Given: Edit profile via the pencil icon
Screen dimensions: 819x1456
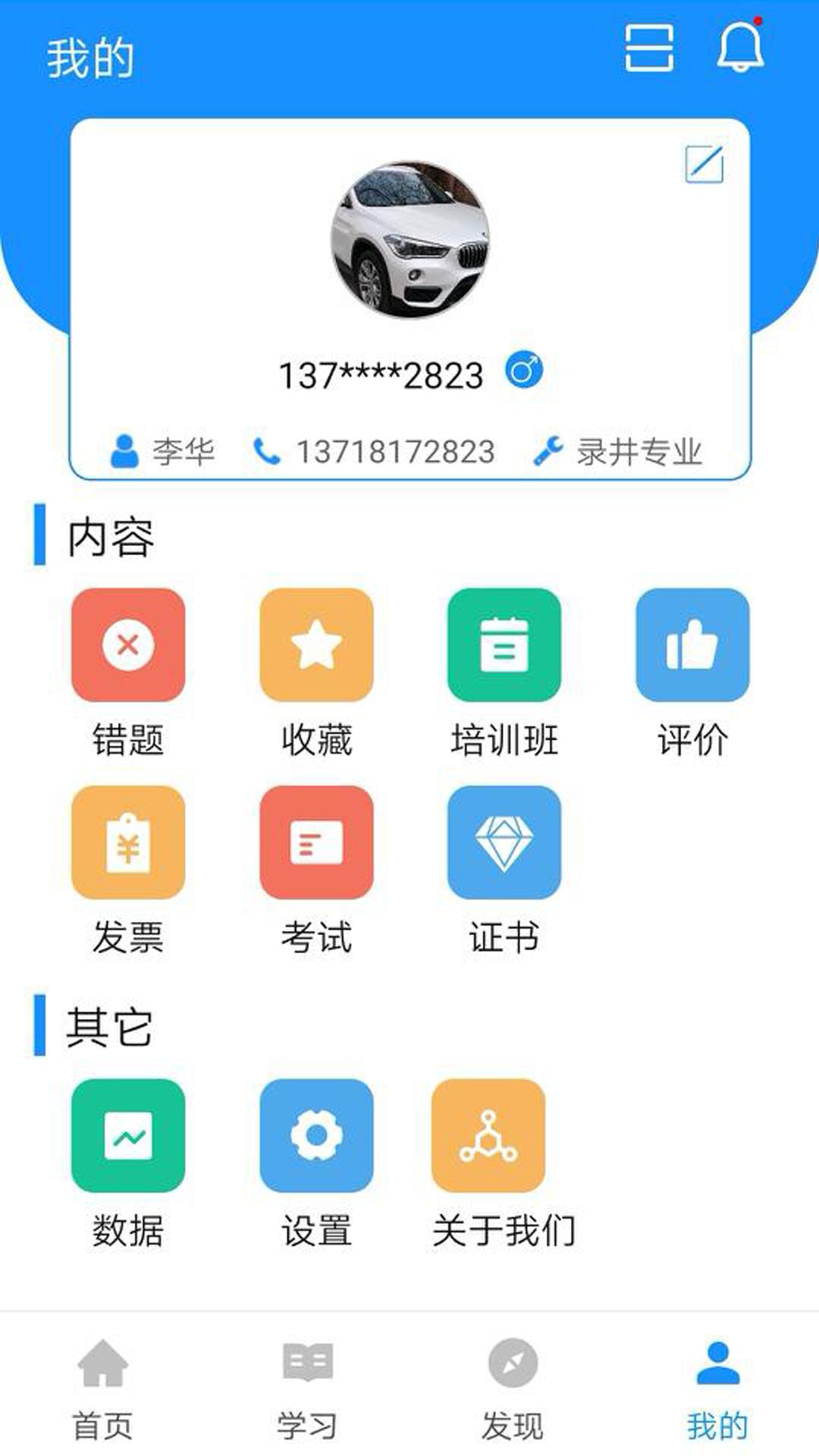Looking at the screenshot, I should (x=705, y=163).
